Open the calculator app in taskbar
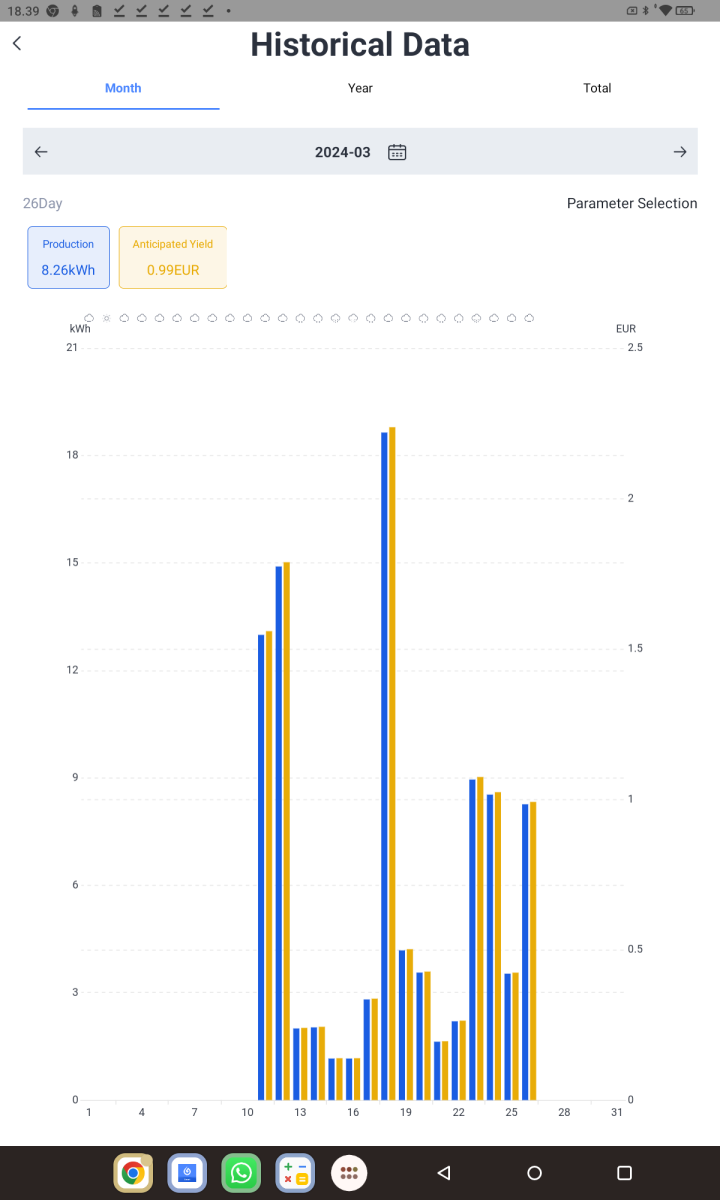 click(295, 1173)
